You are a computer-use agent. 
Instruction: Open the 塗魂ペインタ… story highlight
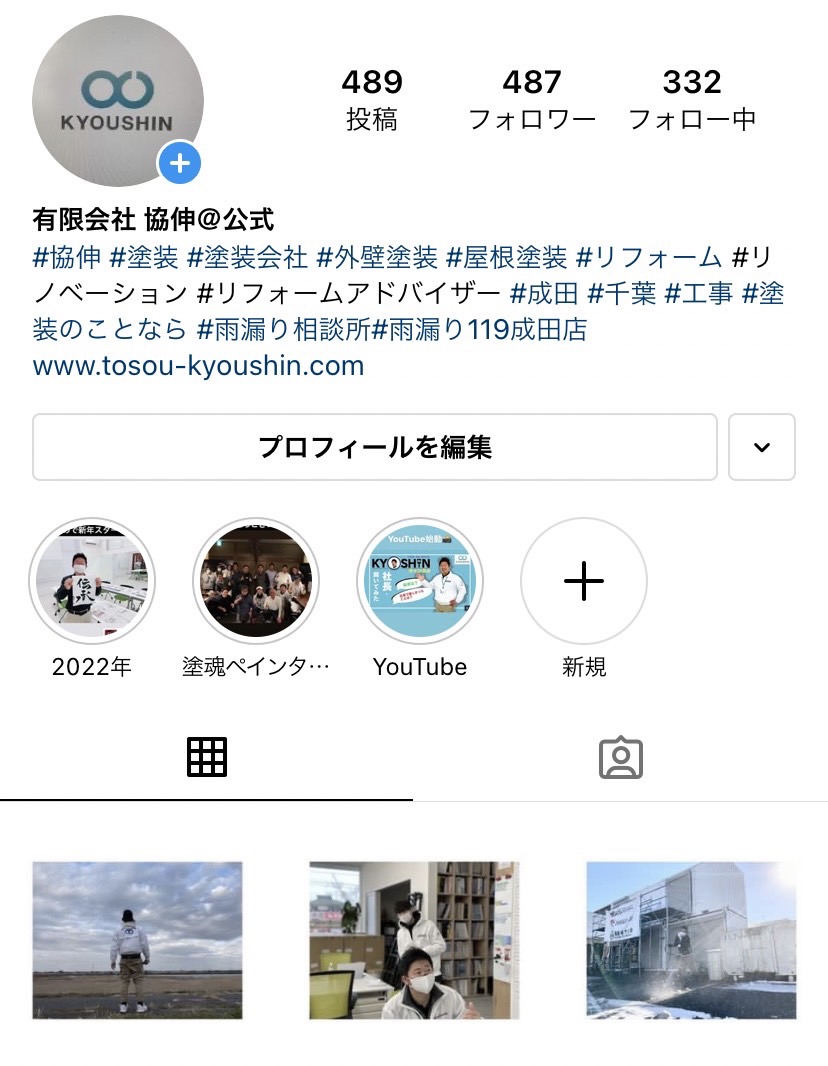pyautogui.click(x=256, y=582)
